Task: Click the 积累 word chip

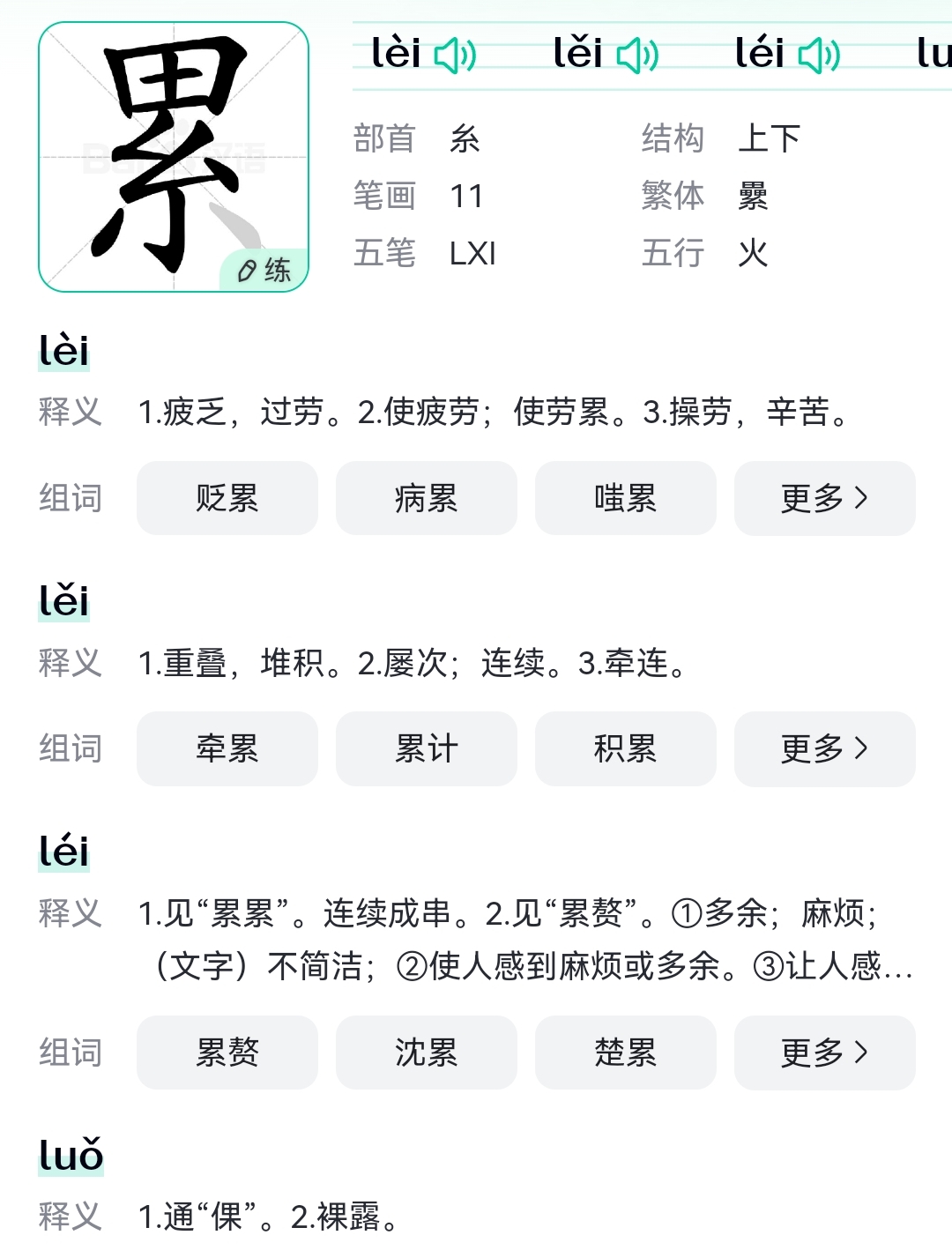Action: click(x=625, y=748)
